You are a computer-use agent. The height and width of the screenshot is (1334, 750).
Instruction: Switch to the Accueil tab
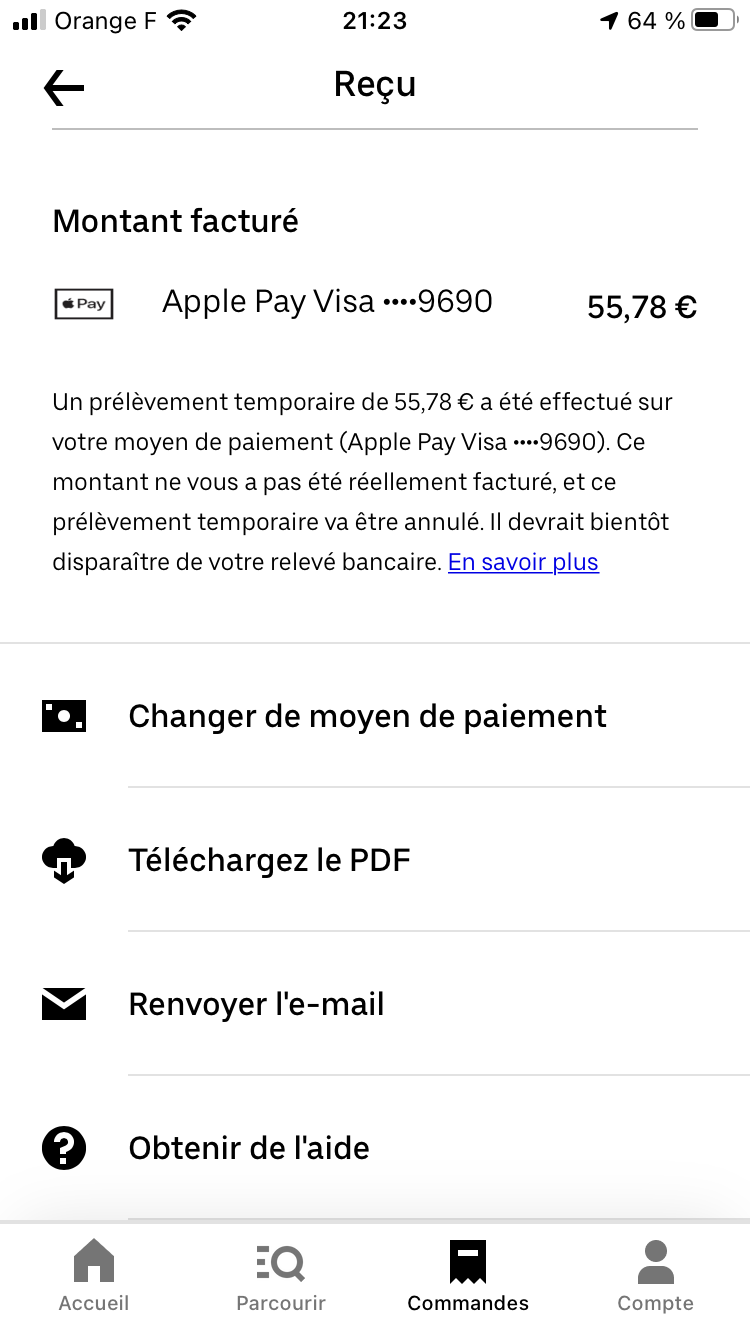[94, 1275]
